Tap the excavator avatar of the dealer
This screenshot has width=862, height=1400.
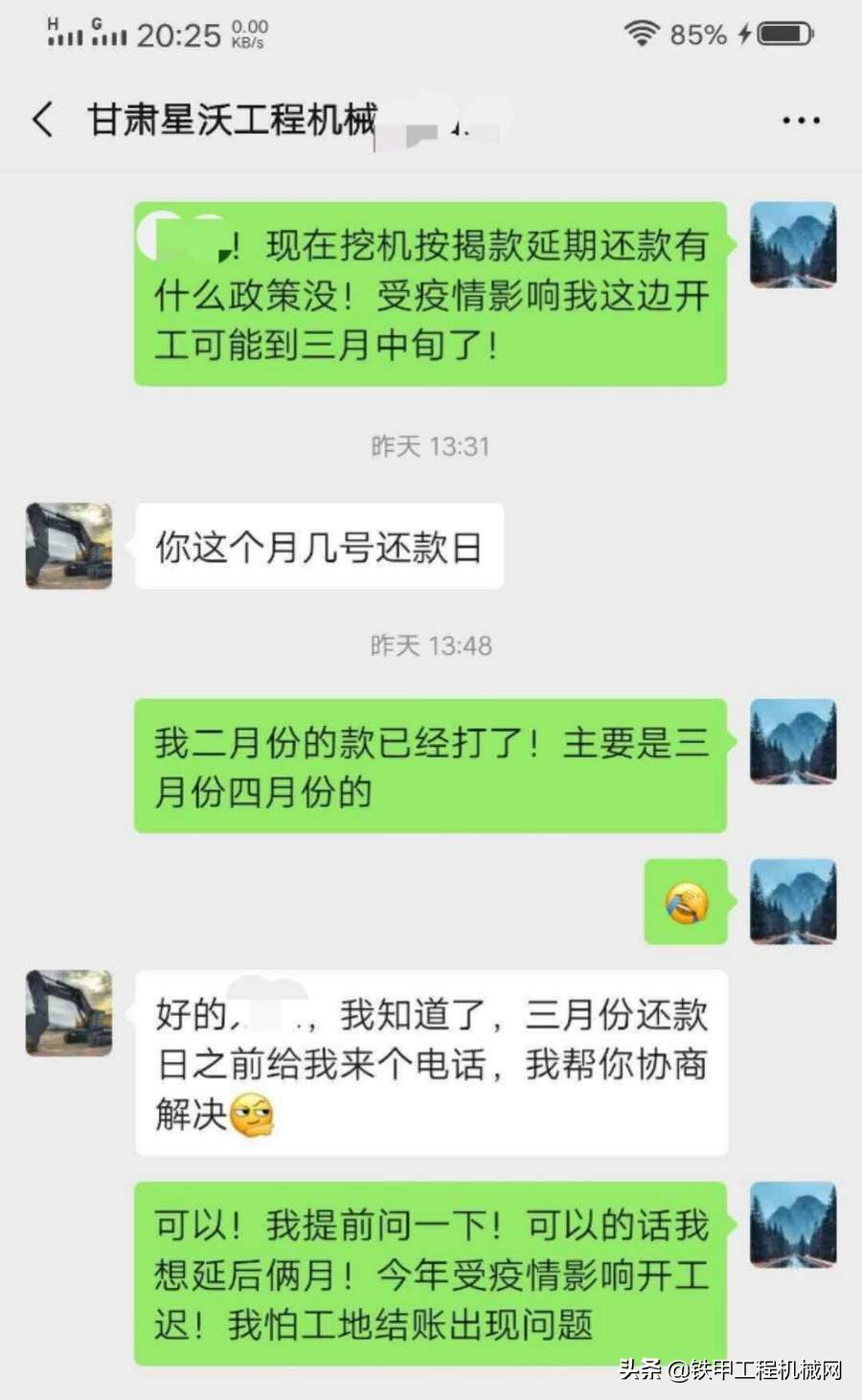(67, 546)
